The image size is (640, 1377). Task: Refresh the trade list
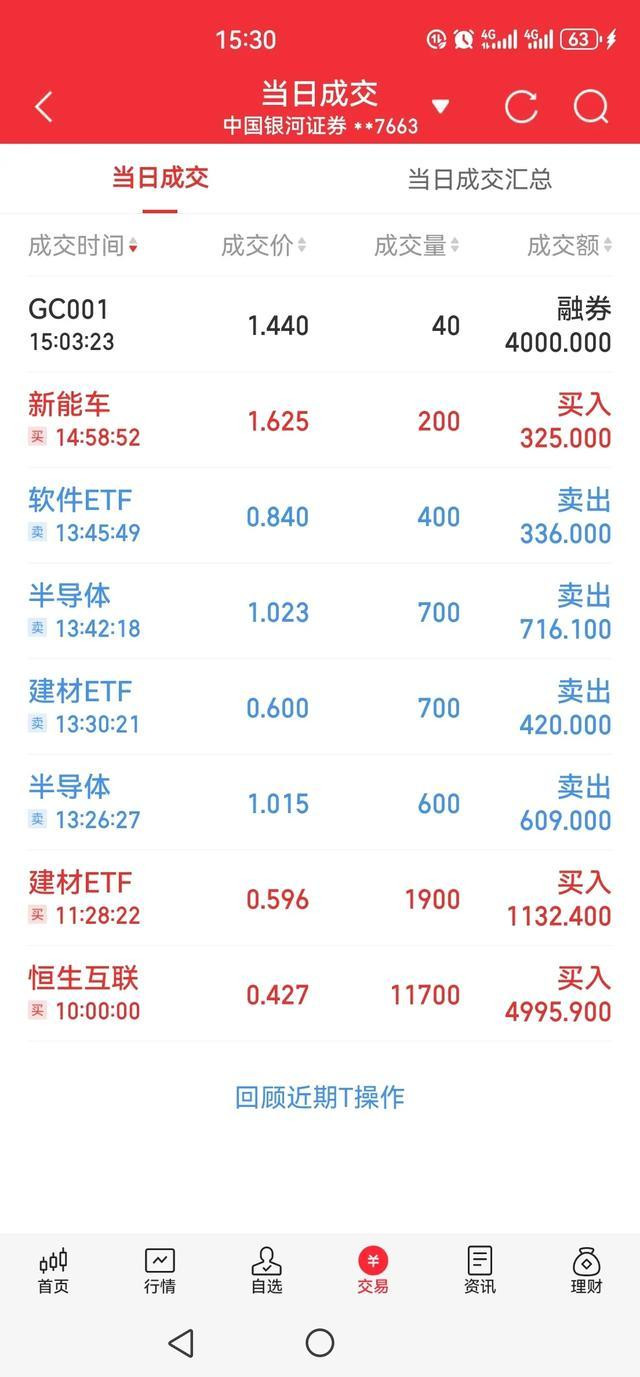[x=521, y=107]
